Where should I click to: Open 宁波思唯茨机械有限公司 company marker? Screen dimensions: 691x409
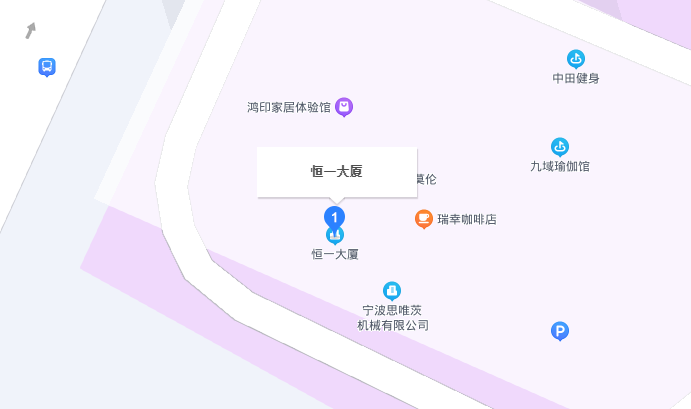point(392,291)
